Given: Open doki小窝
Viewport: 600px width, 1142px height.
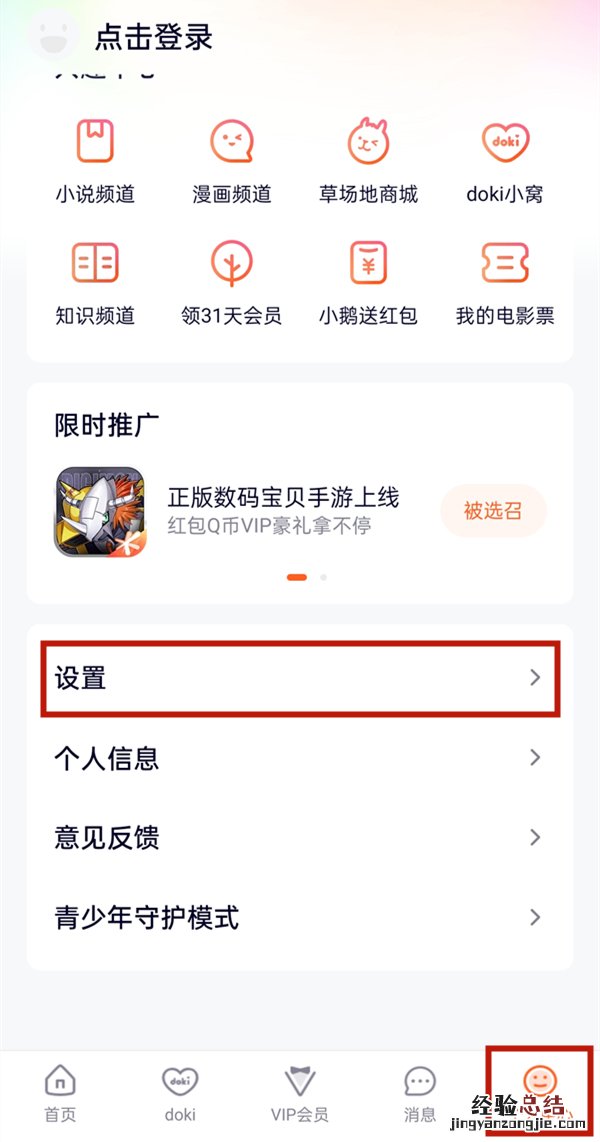Looking at the screenshot, I should pyautogui.click(x=505, y=160).
